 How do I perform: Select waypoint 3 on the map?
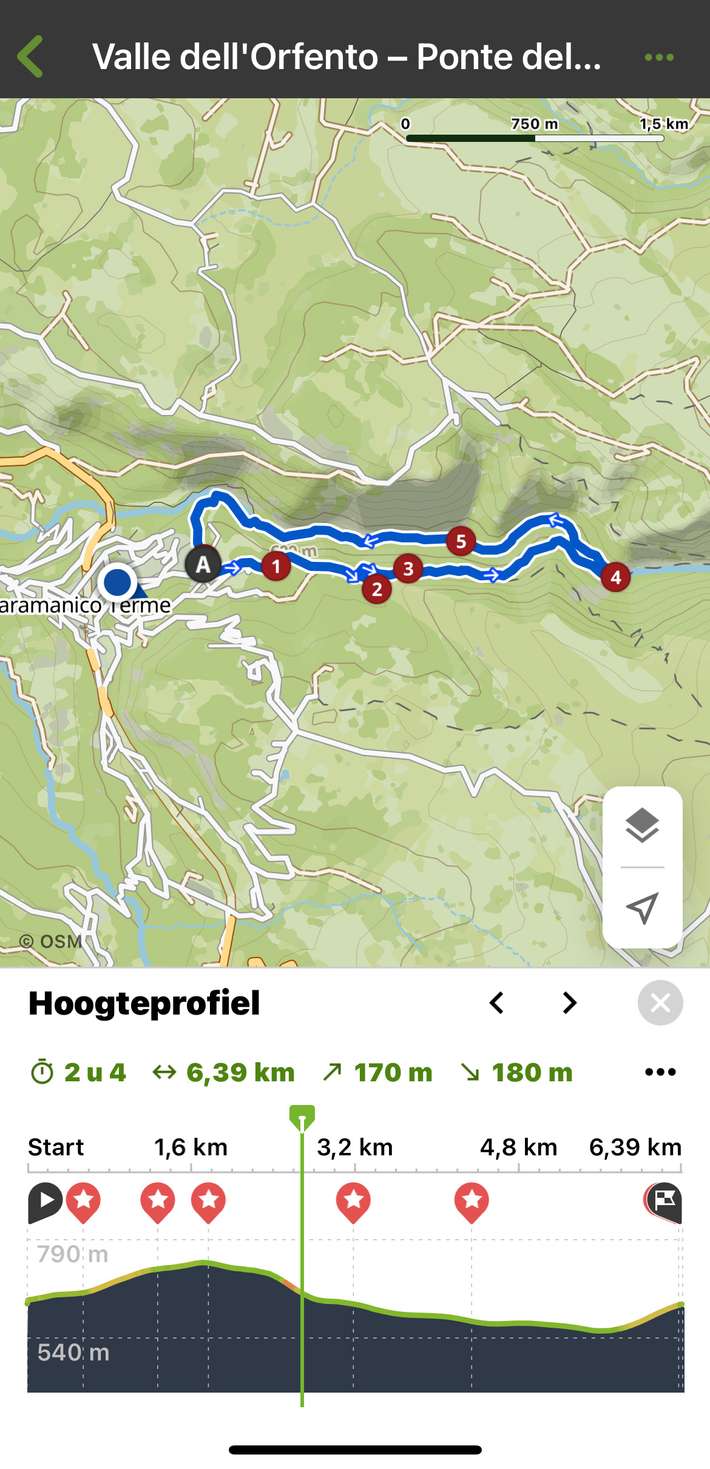(407, 569)
